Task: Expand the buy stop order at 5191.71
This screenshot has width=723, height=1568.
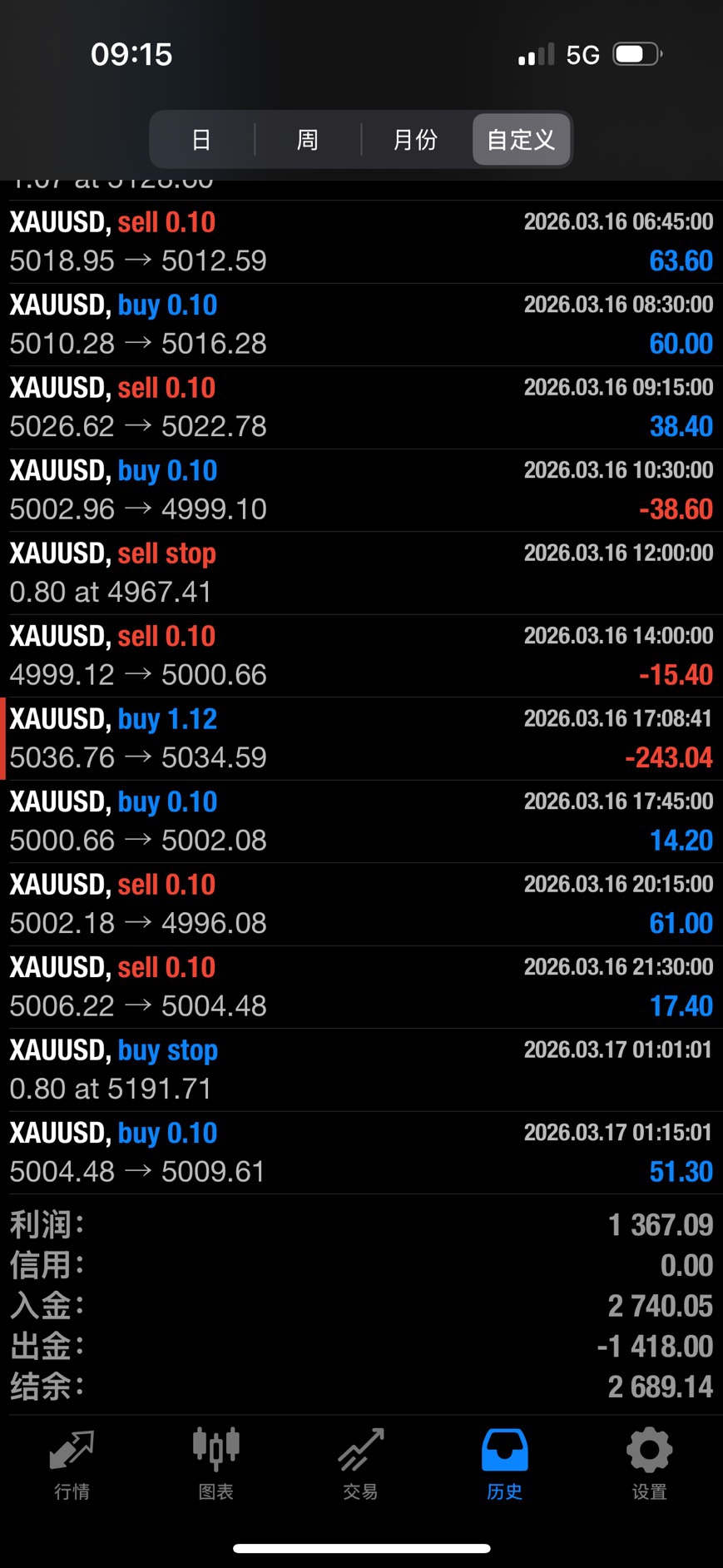Action: [x=361, y=1069]
